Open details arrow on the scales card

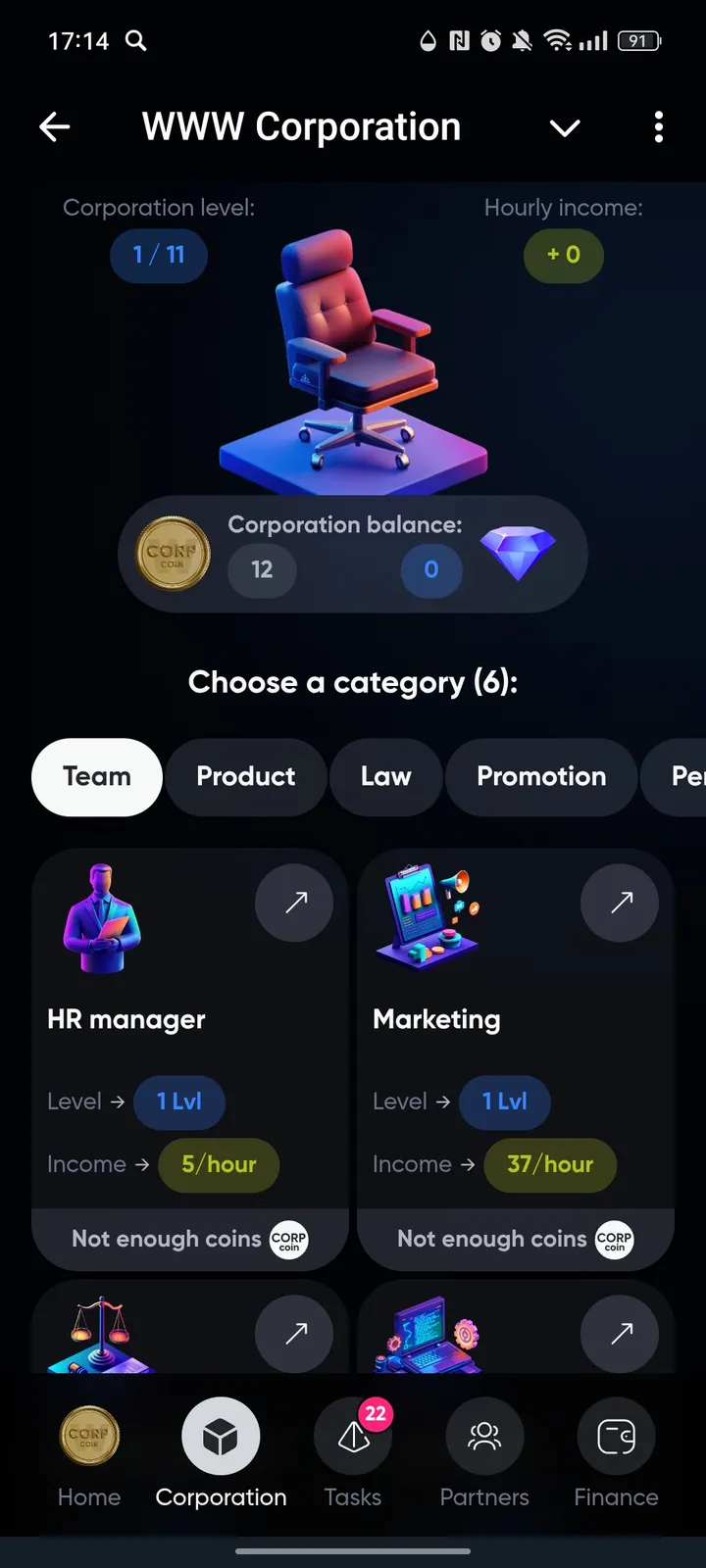pyautogui.click(x=295, y=1333)
